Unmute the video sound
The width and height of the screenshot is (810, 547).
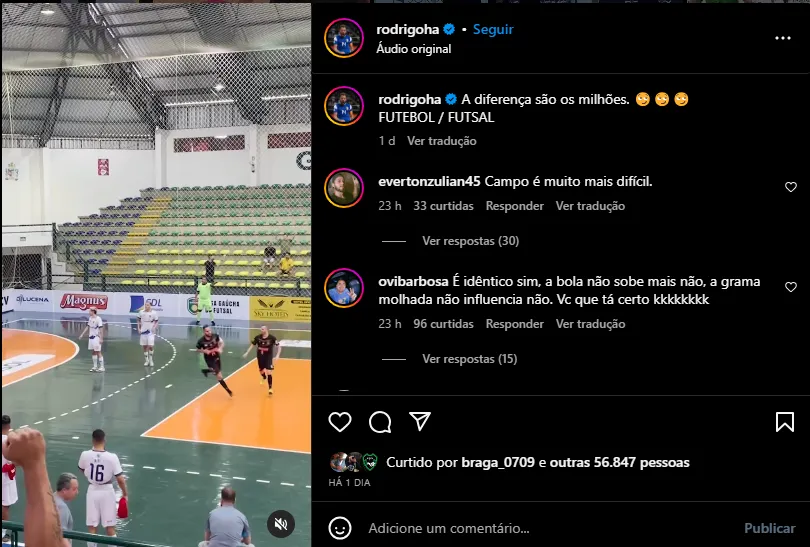[281, 523]
